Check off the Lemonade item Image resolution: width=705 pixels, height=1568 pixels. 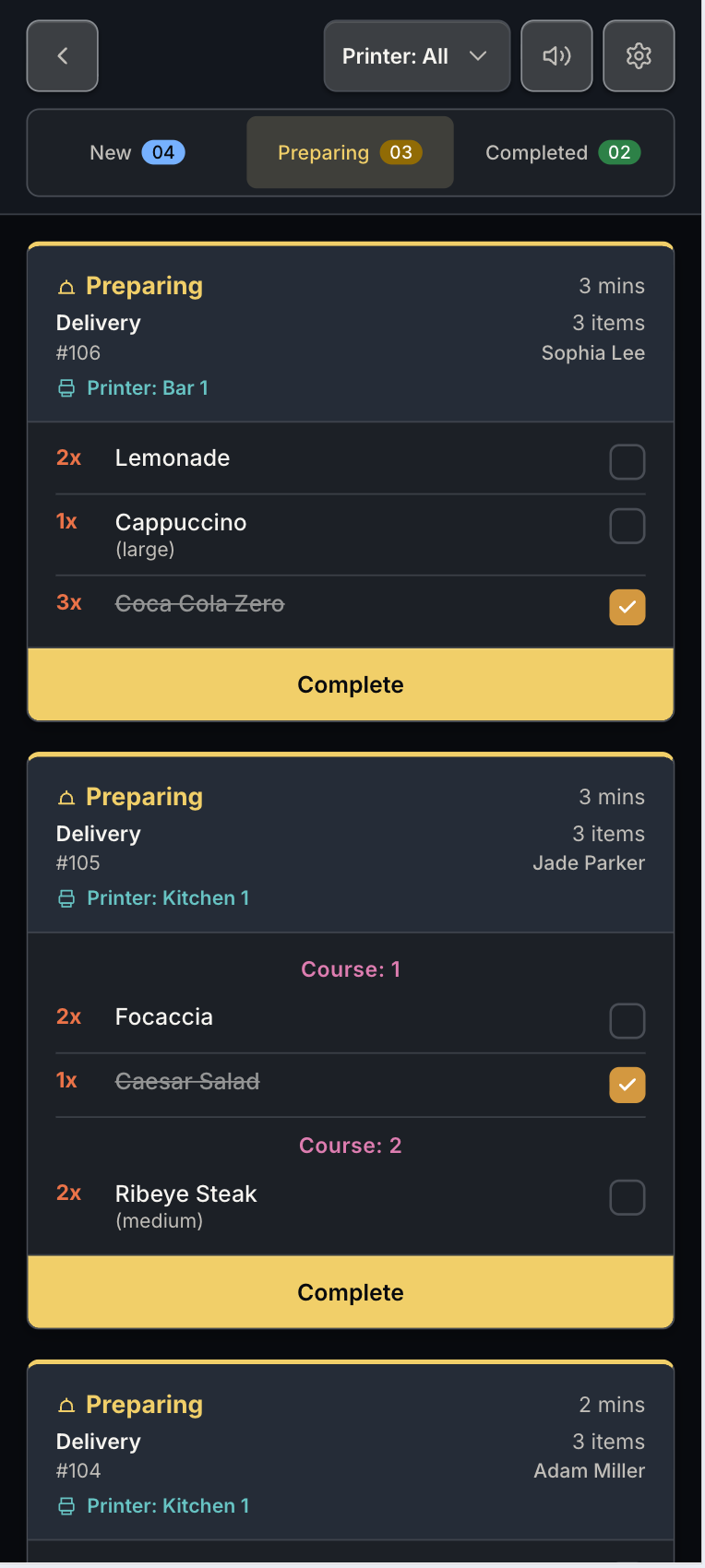tap(627, 462)
